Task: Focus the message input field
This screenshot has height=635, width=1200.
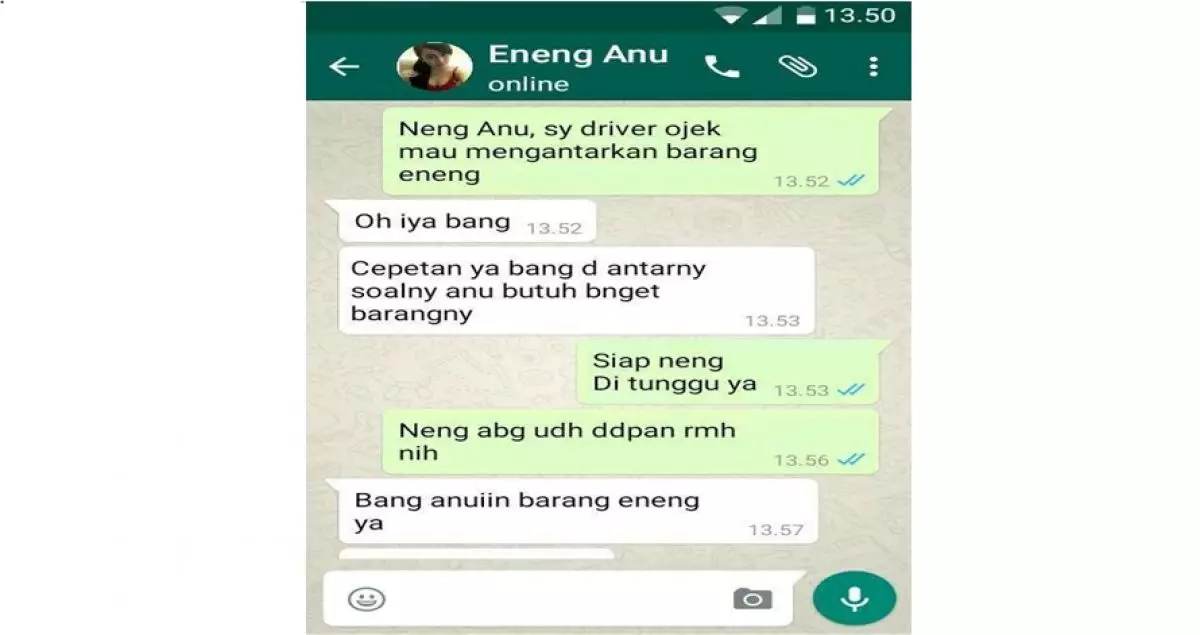Action: 550,599
